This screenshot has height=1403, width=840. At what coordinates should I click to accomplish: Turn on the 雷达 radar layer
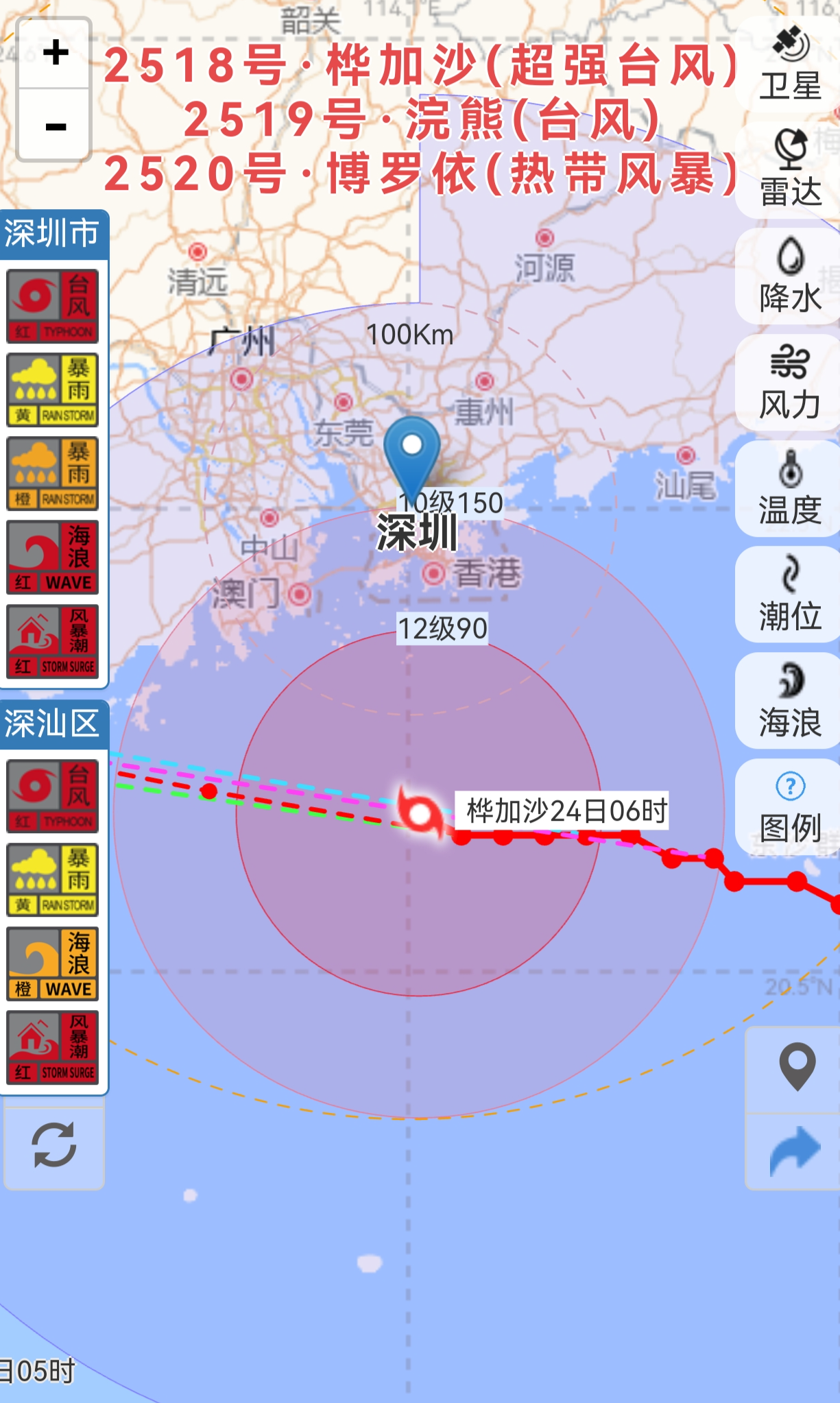pos(790,169)
